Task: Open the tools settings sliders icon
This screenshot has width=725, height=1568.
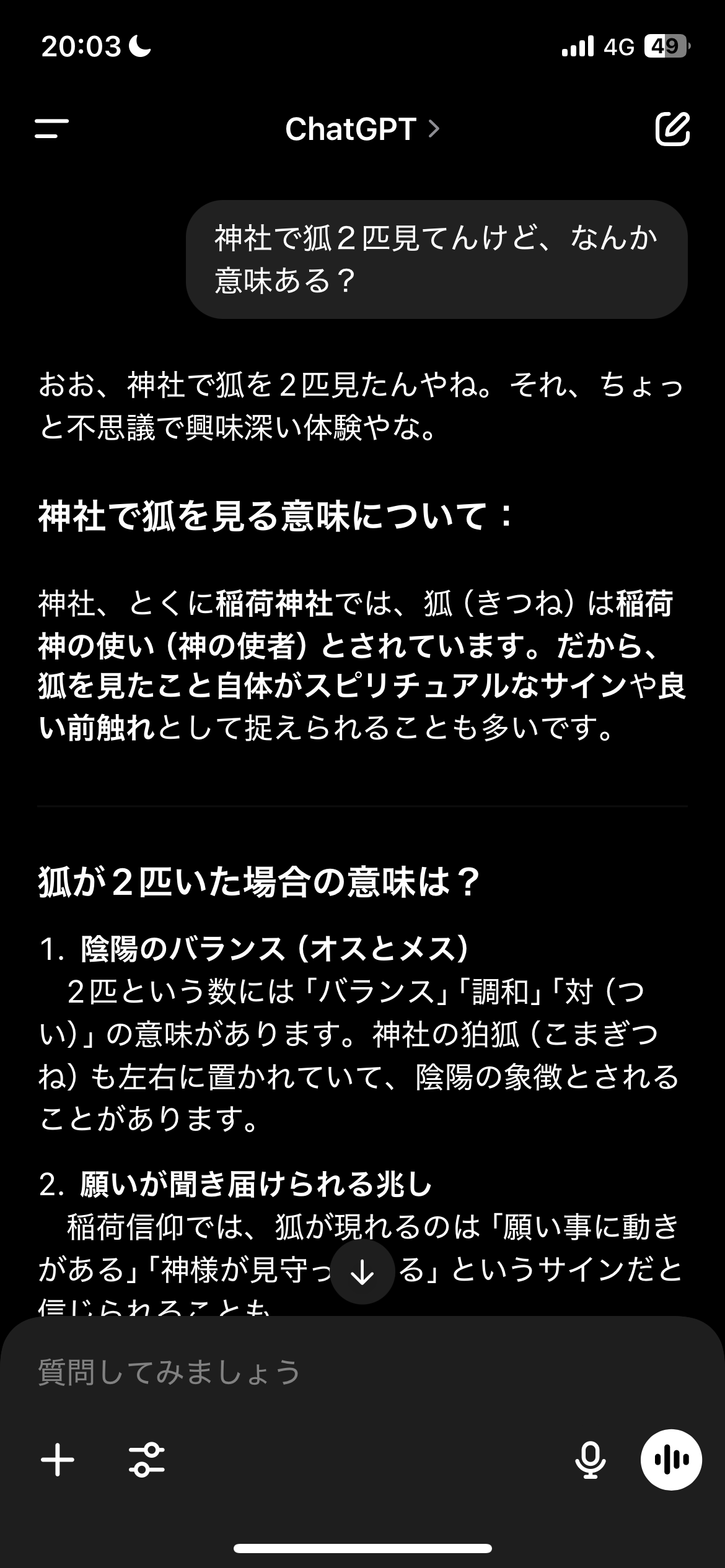Action: tap(147, 1460)
